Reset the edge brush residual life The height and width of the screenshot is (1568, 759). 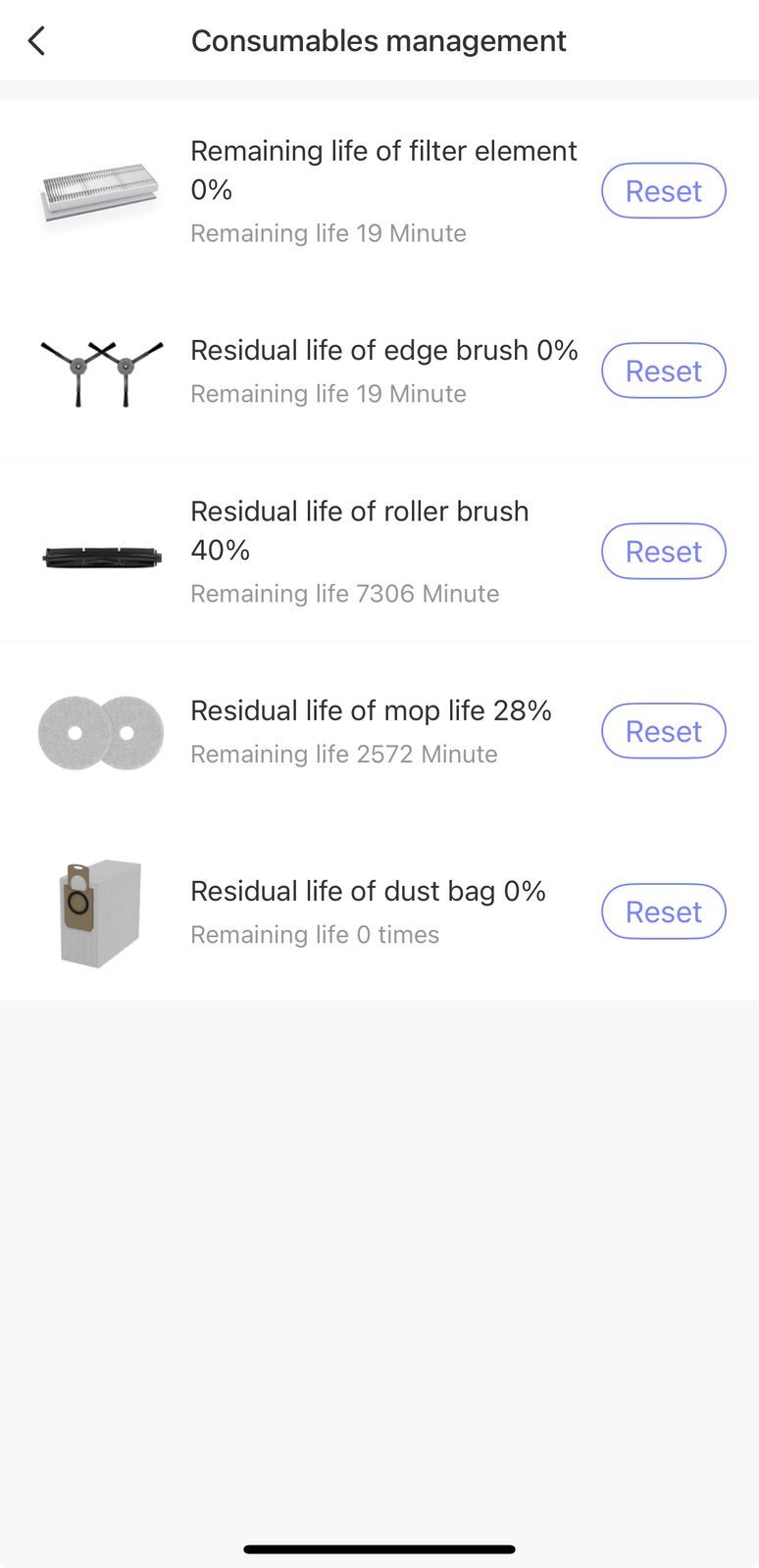(663, 370)
